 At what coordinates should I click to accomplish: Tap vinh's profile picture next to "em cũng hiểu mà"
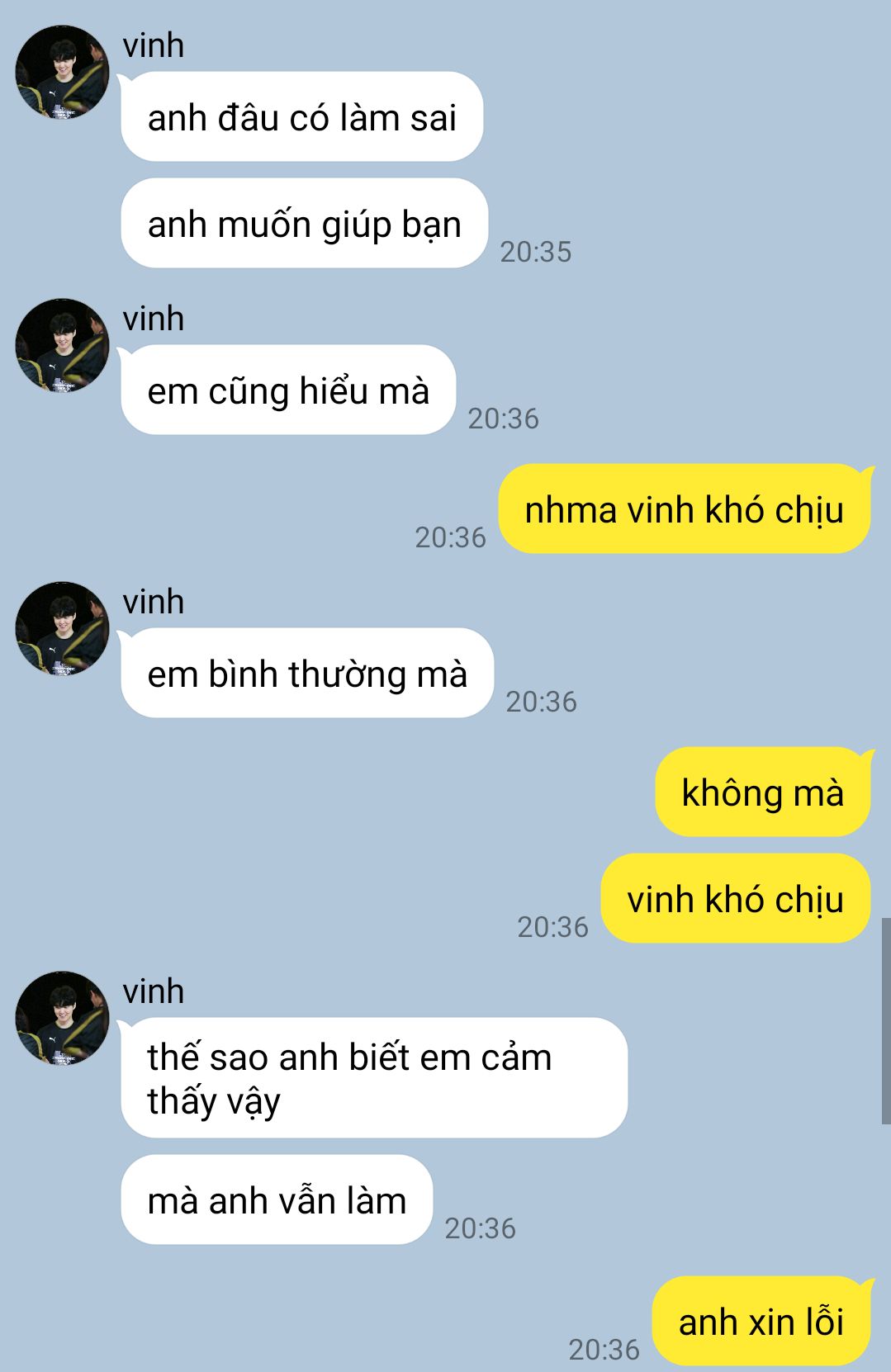[x=62, y=346]
